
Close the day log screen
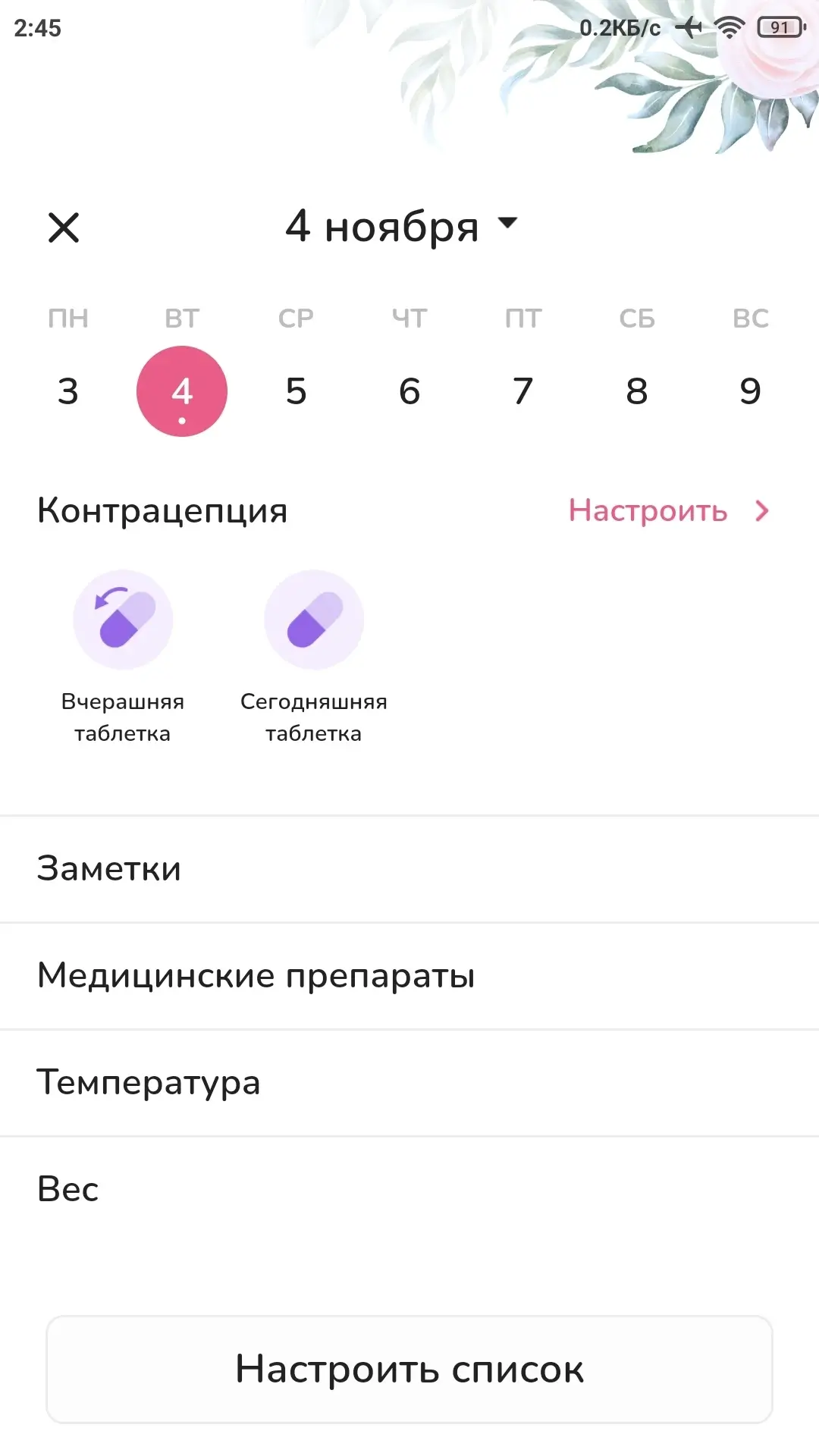point(64,227)
